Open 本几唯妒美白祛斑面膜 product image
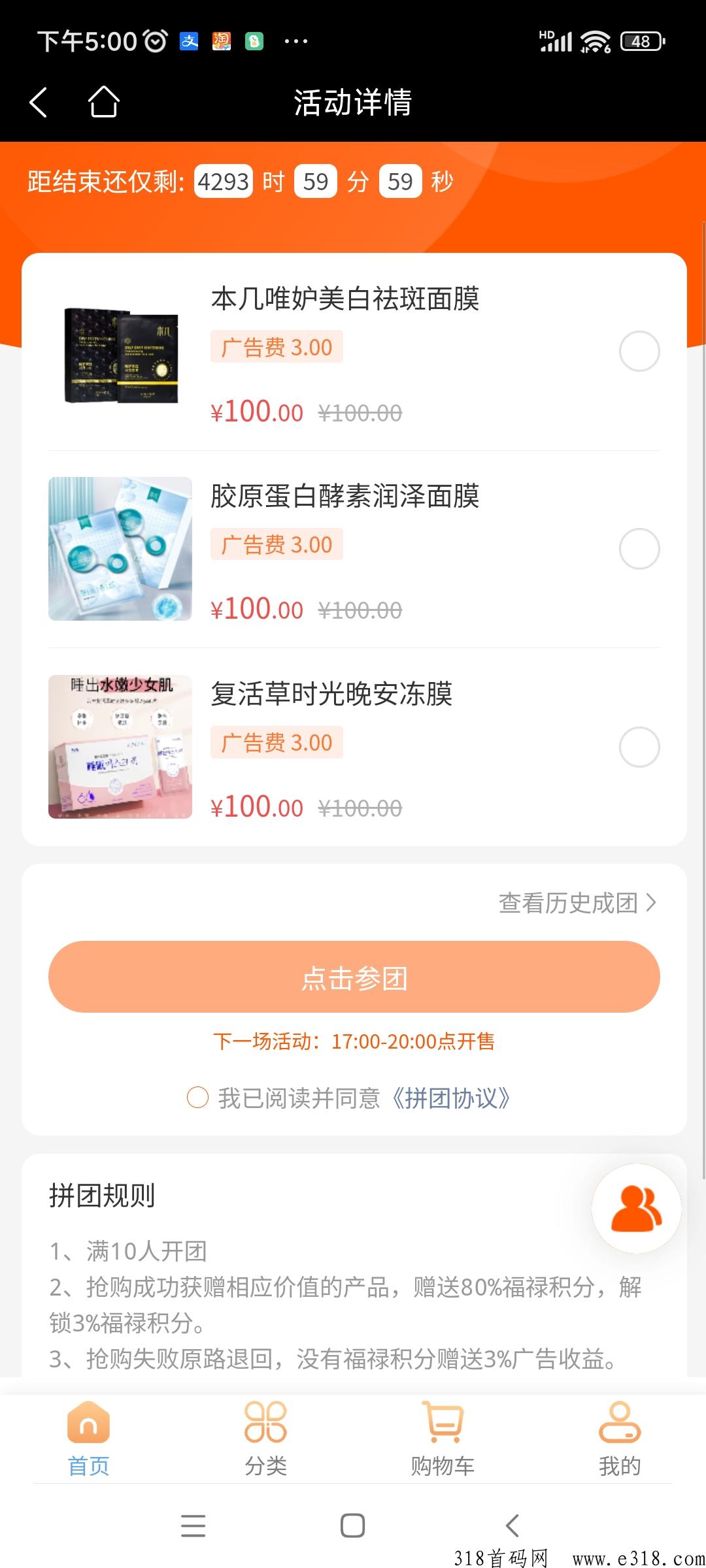Screen dimensions: 706x1568 click(x=120, y=353)
